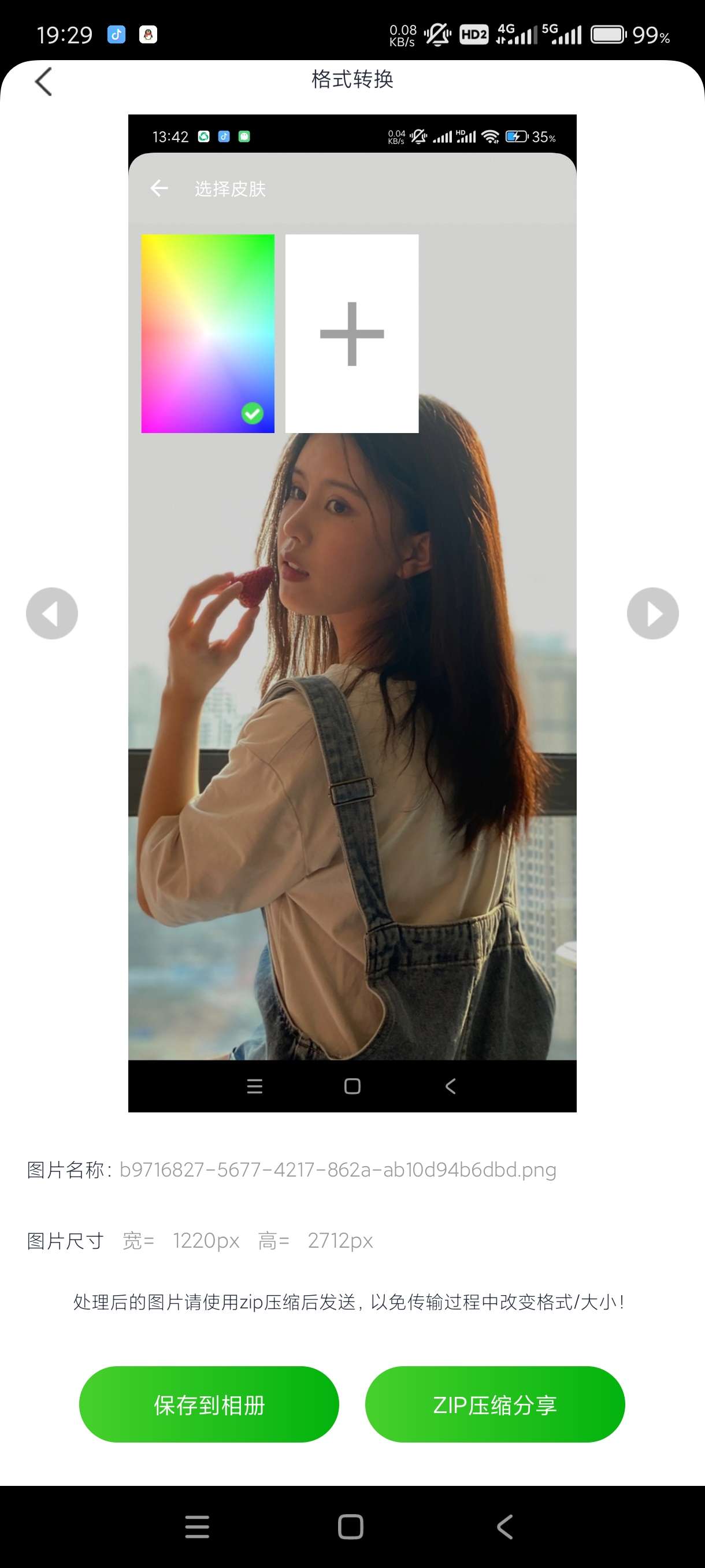This screenshot has width=705, height=1568.
Task: Save the image with 保存到相册
Action: click(x=209, y=1404)
